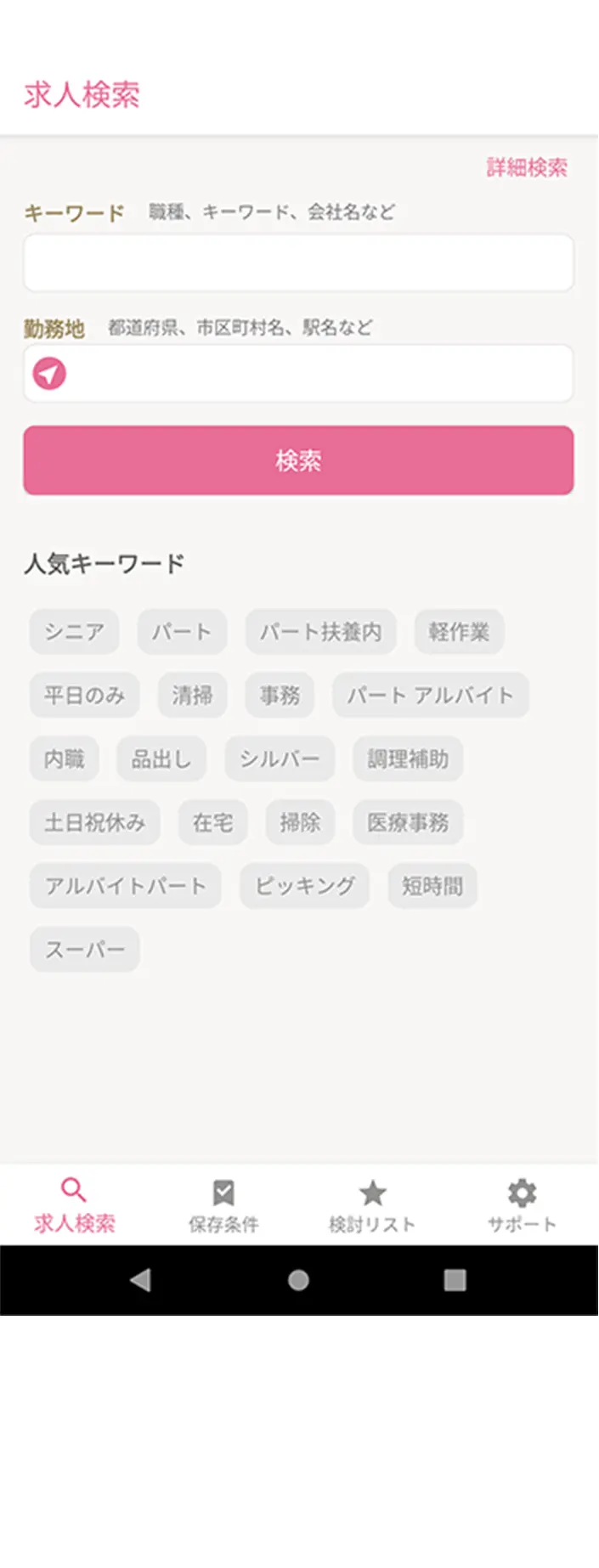Pick the 平日のみ chip
599x1568 pixels.
(84, 696)
